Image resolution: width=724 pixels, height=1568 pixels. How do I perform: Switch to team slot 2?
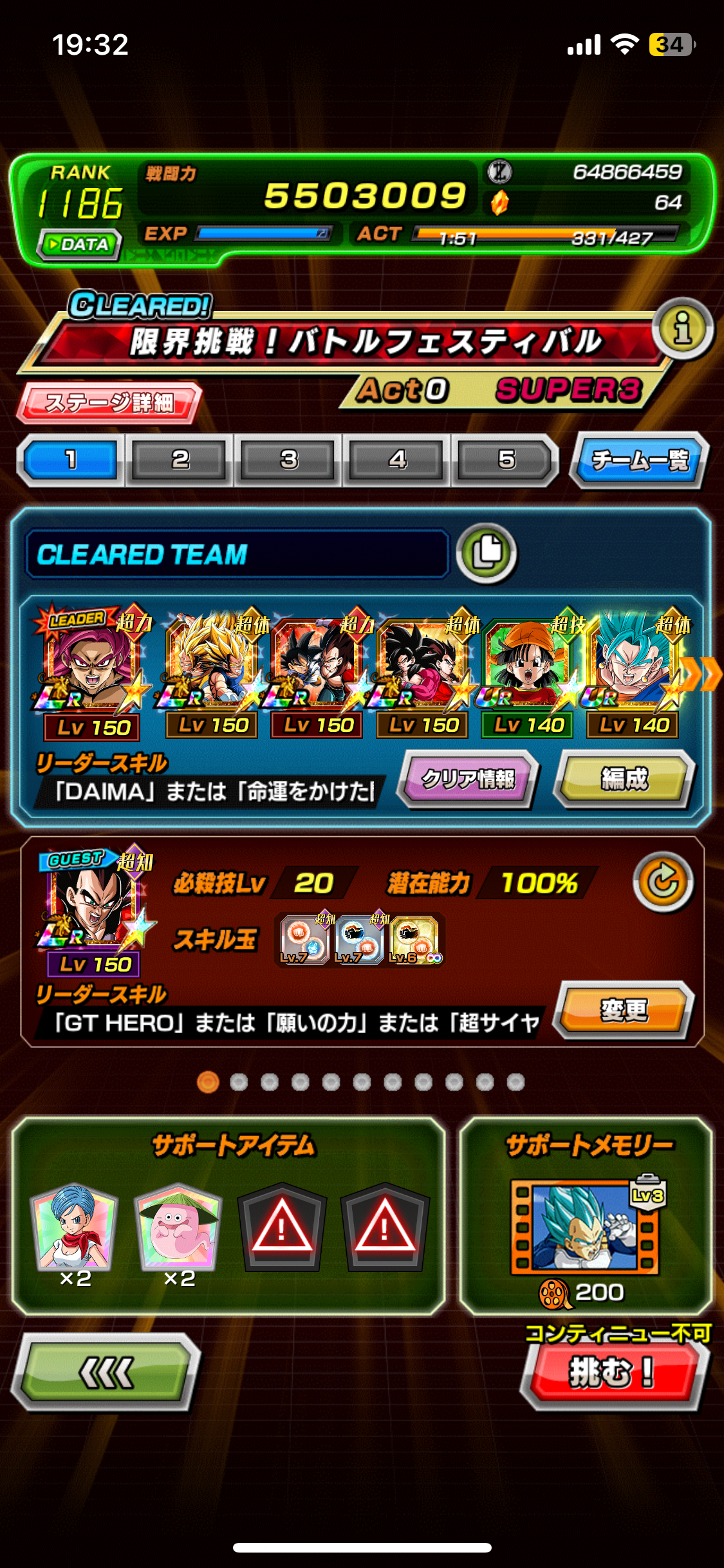180,460
